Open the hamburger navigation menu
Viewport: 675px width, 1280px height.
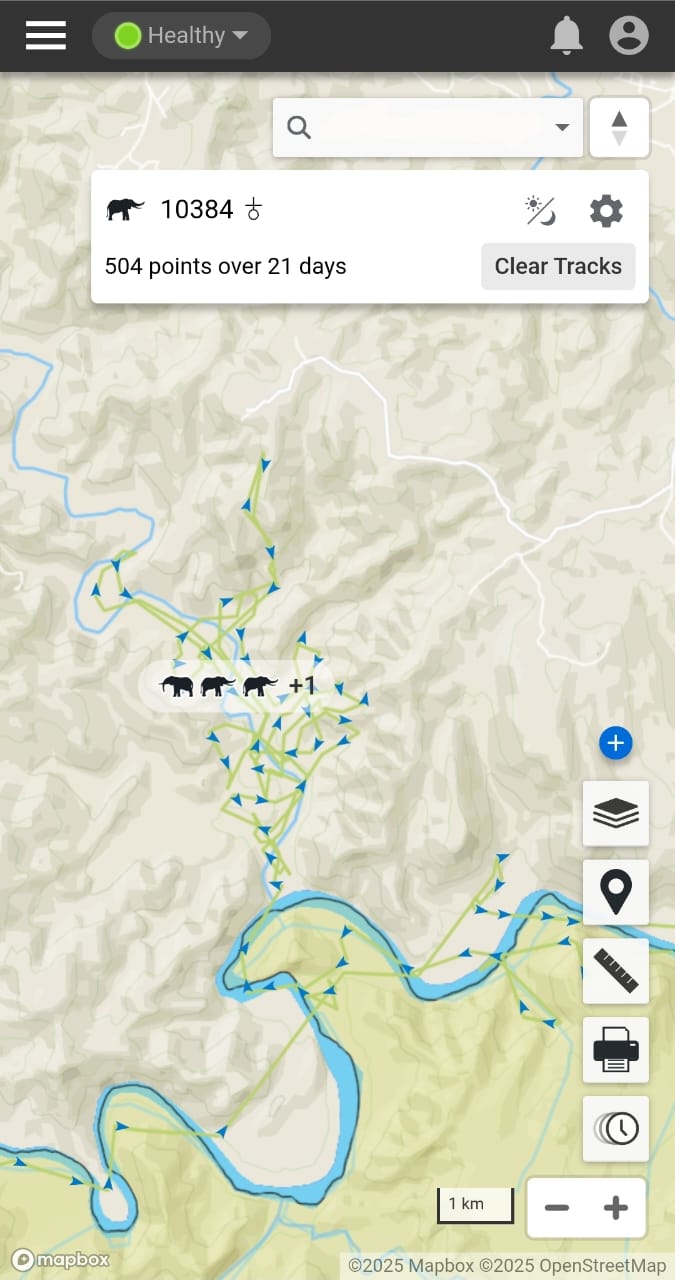click(x=46, y=36)
